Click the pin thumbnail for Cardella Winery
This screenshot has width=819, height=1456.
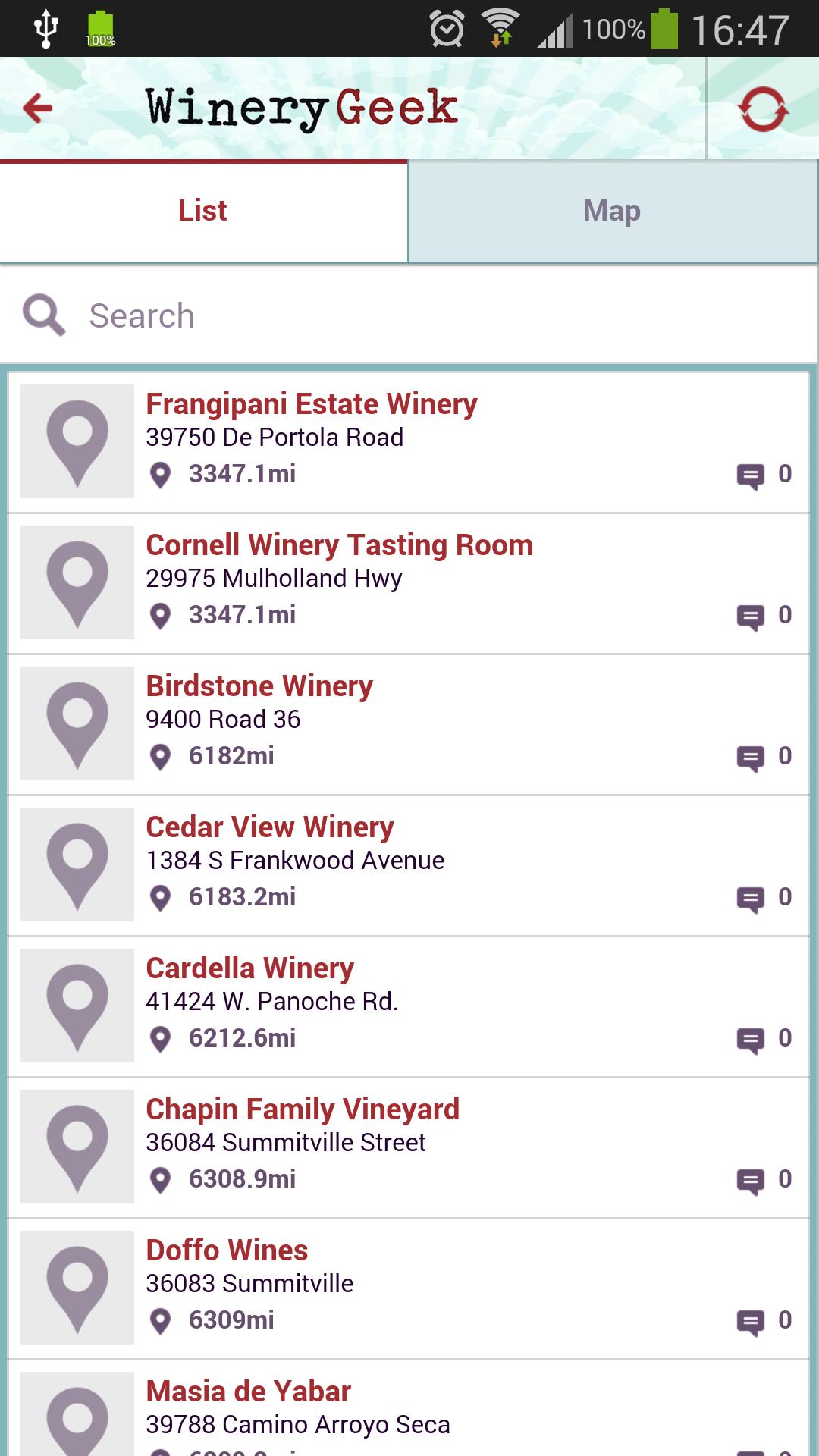pyautogui.click(x=76, y=1006)
